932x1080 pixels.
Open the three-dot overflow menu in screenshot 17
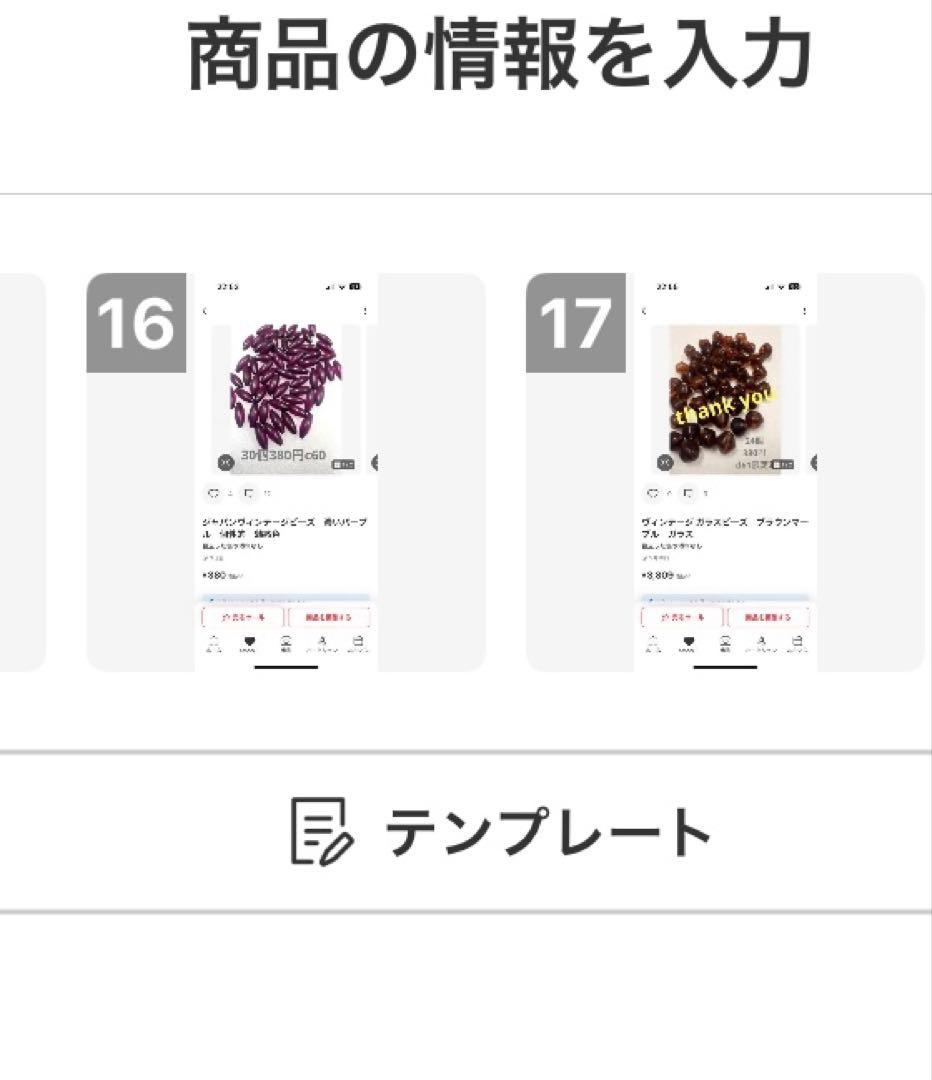click(805, 309)
